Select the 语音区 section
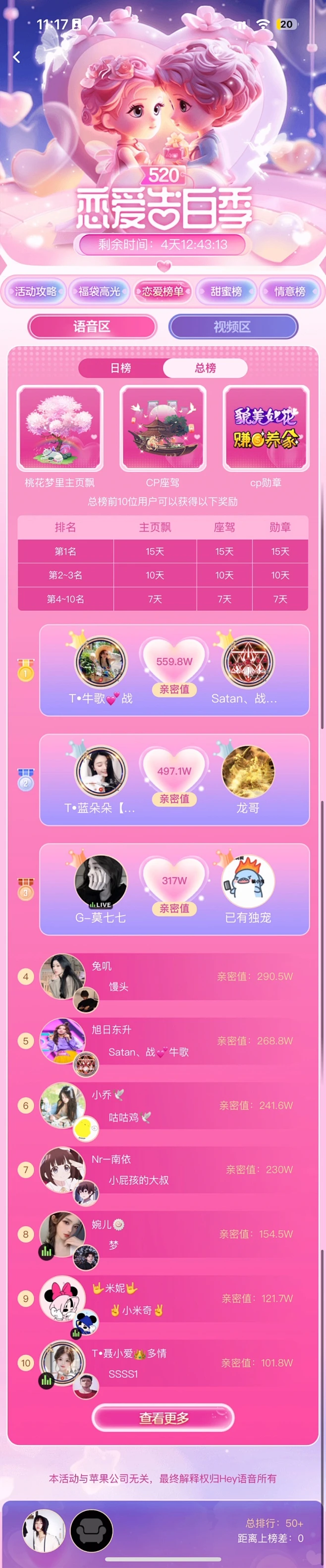The width and height of the screenshot is (326, 1568). coord(92,327)
